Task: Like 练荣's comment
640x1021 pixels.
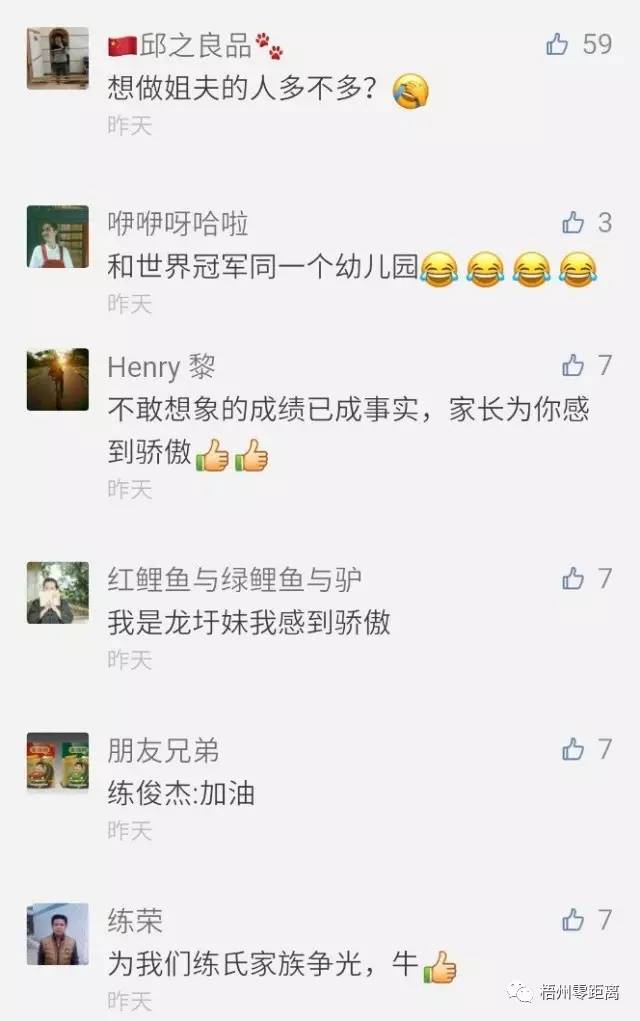Action: pyautogui.click(x=573, y=919)
